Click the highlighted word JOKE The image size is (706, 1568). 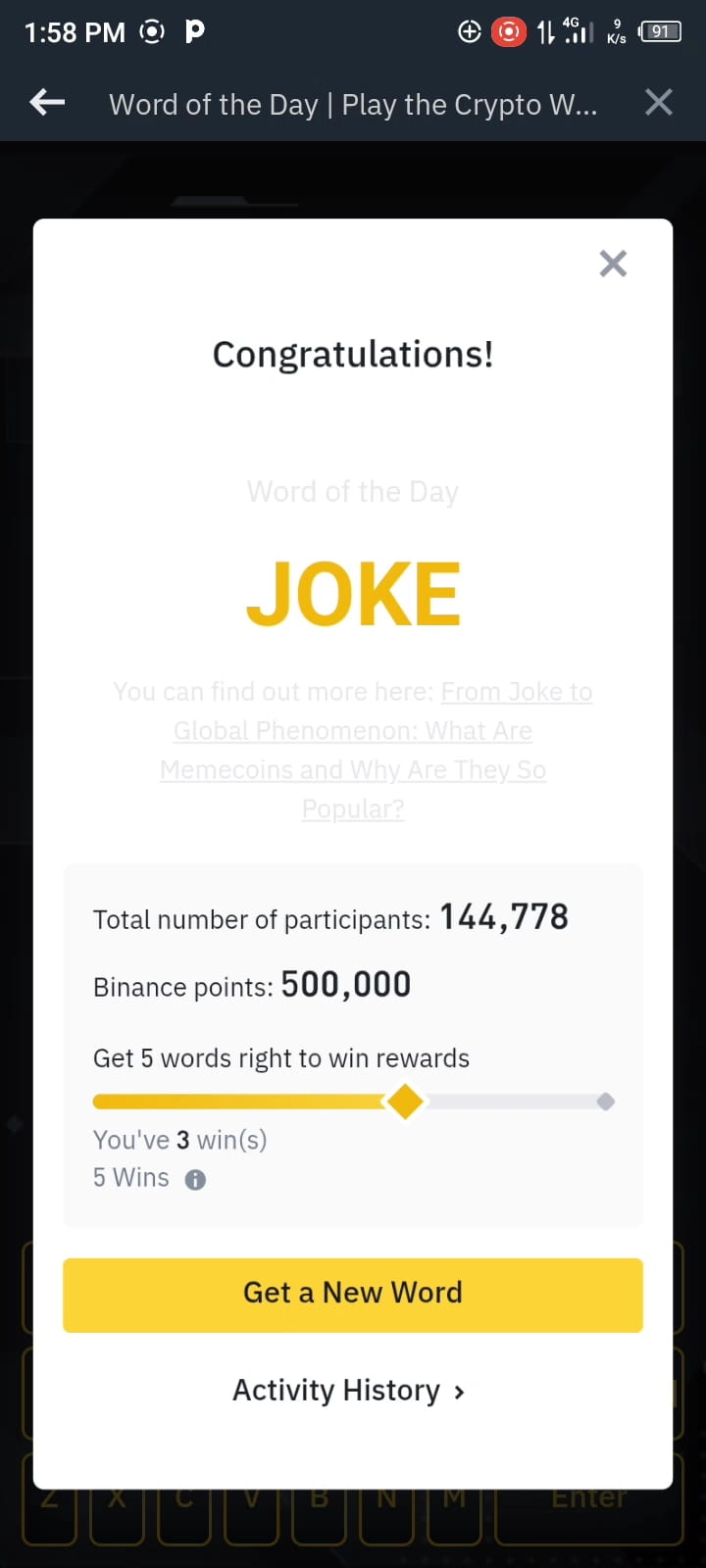(353, 591)
